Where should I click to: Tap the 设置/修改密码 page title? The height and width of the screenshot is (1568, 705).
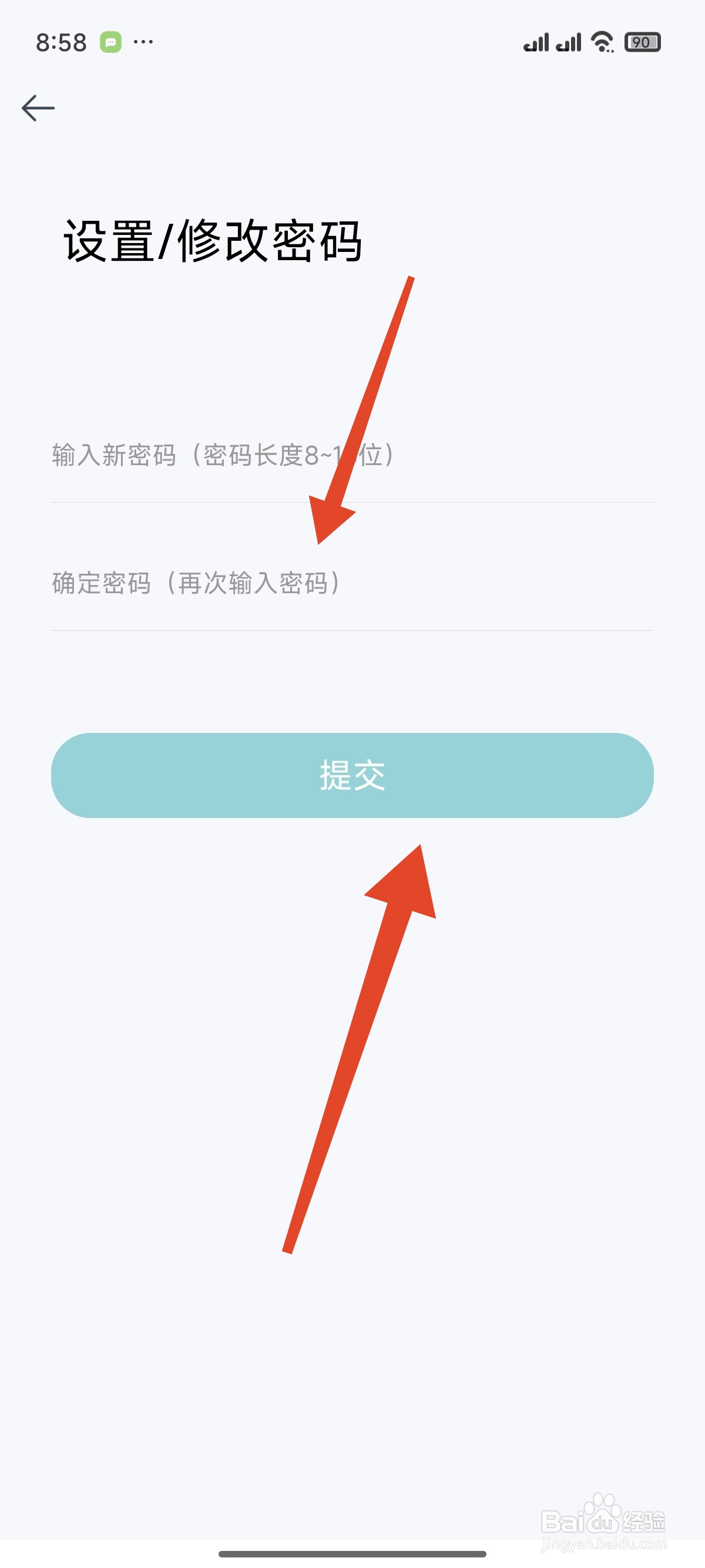click(x=214, y=240)
